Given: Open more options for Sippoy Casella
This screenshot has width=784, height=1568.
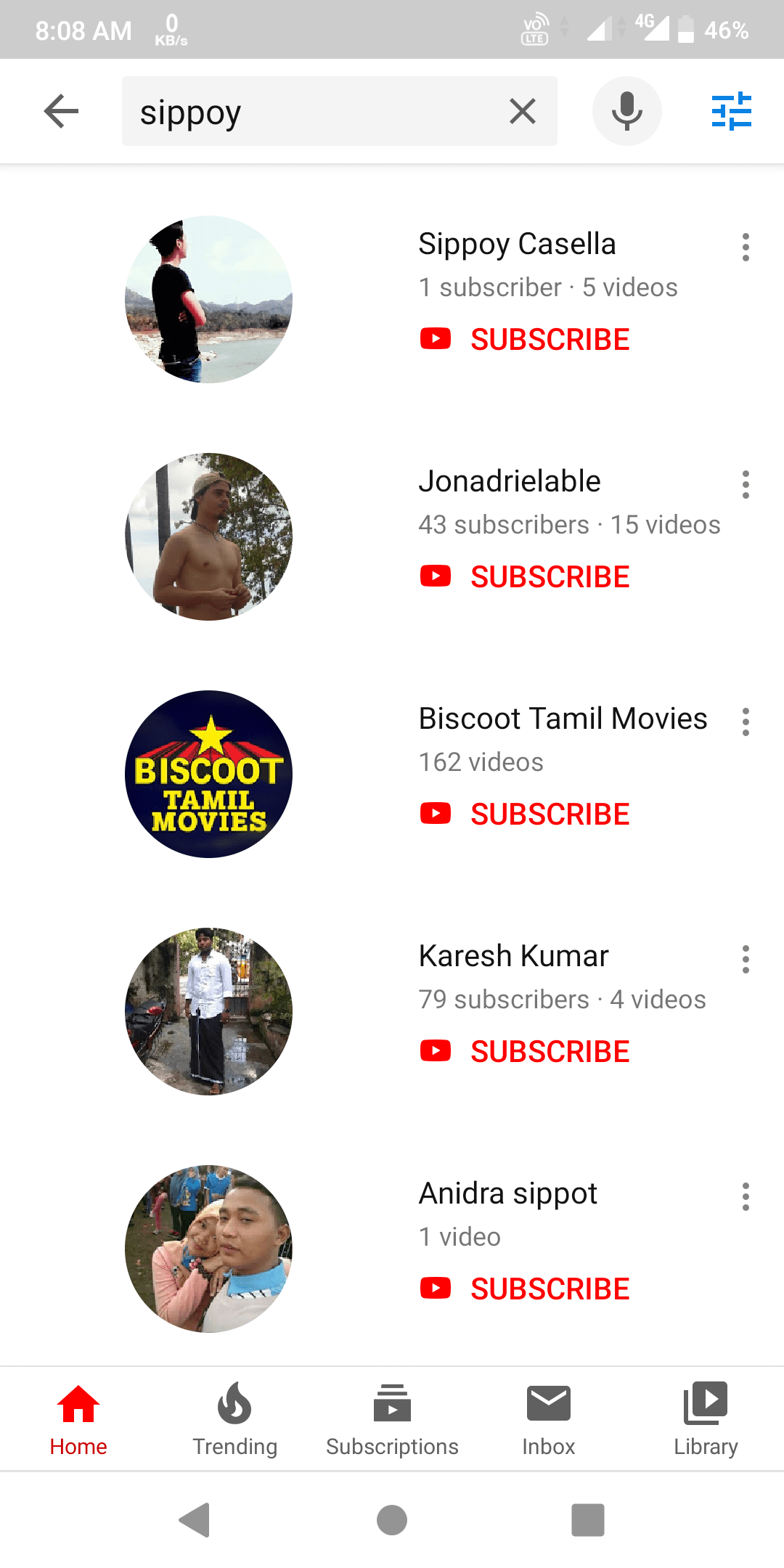Looking at the screenshot, I should click(746, 248).
